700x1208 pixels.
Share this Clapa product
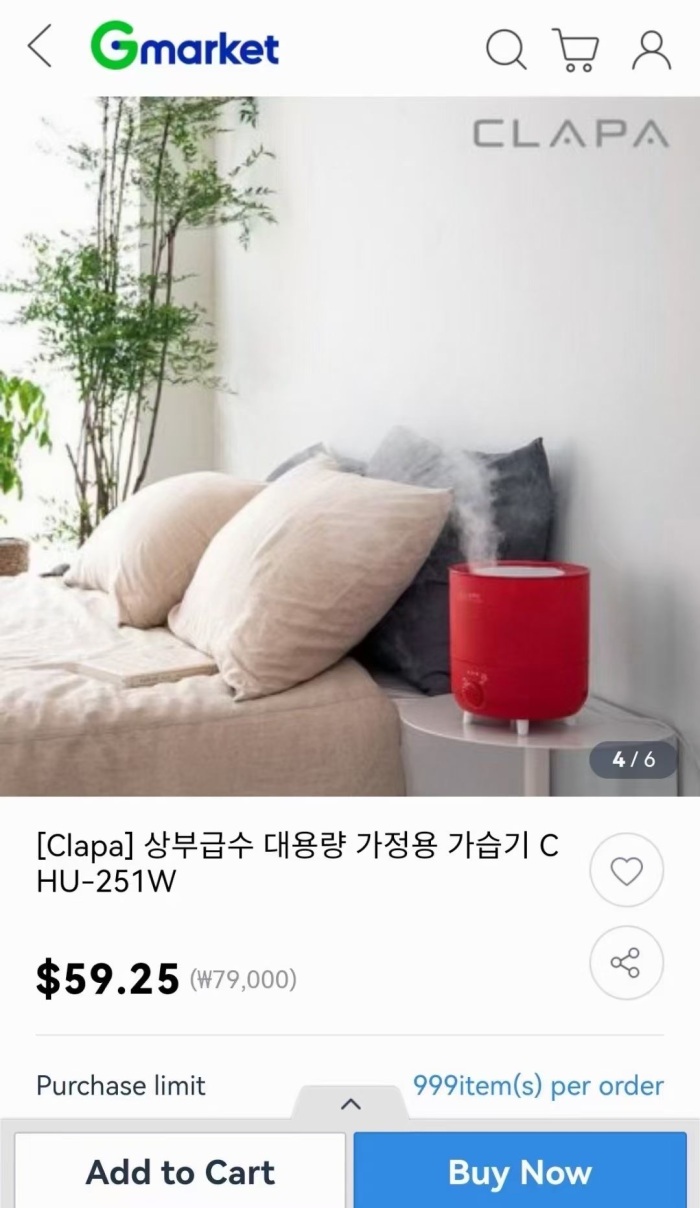[x=626, y=963]
